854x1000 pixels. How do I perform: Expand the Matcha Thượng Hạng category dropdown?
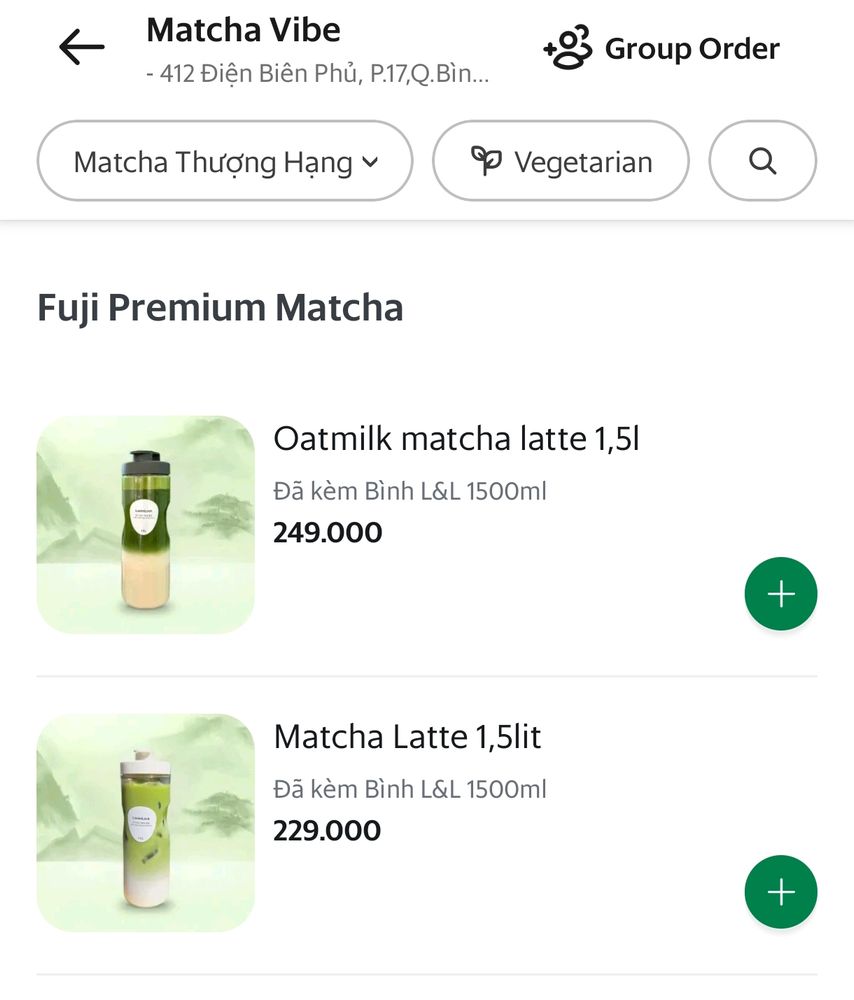(x=225, y=162)
